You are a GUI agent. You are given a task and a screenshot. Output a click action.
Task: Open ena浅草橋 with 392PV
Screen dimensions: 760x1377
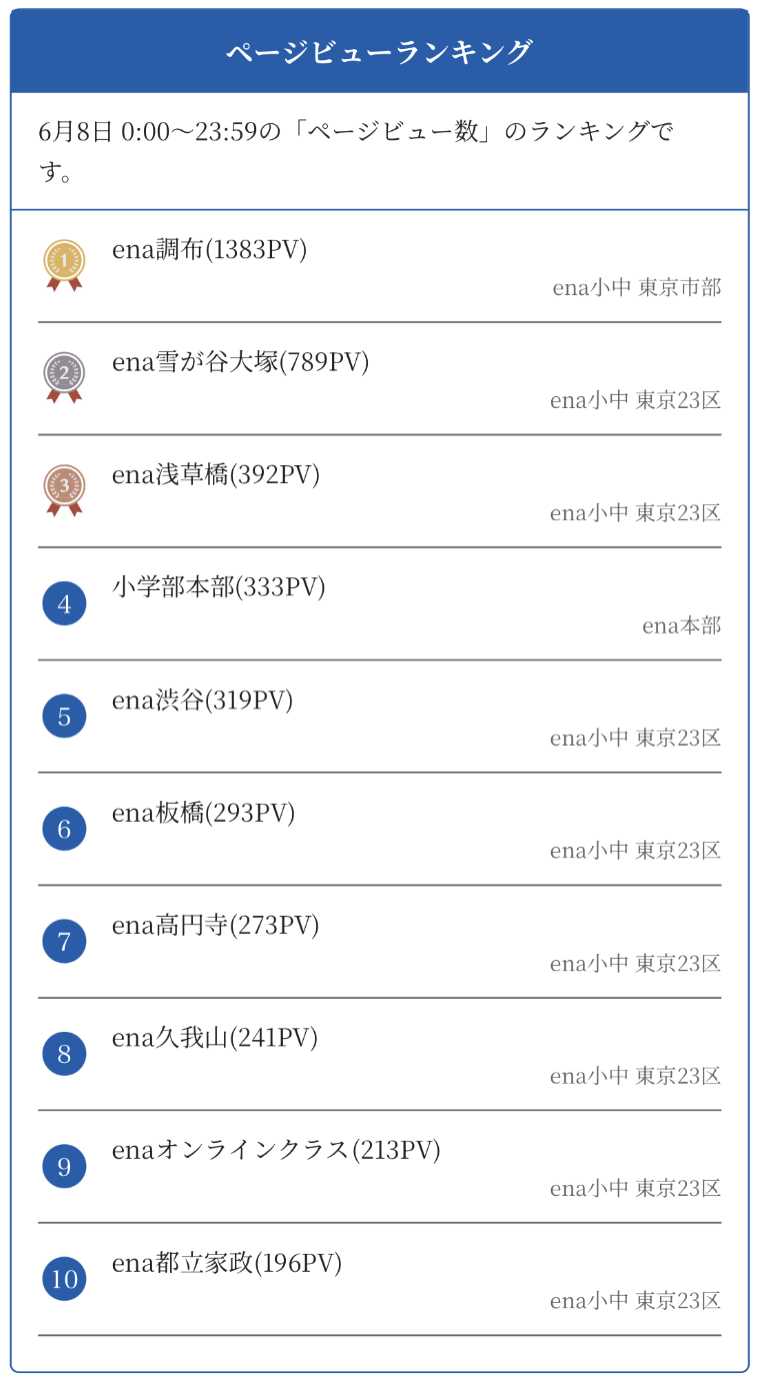(215, 475)
